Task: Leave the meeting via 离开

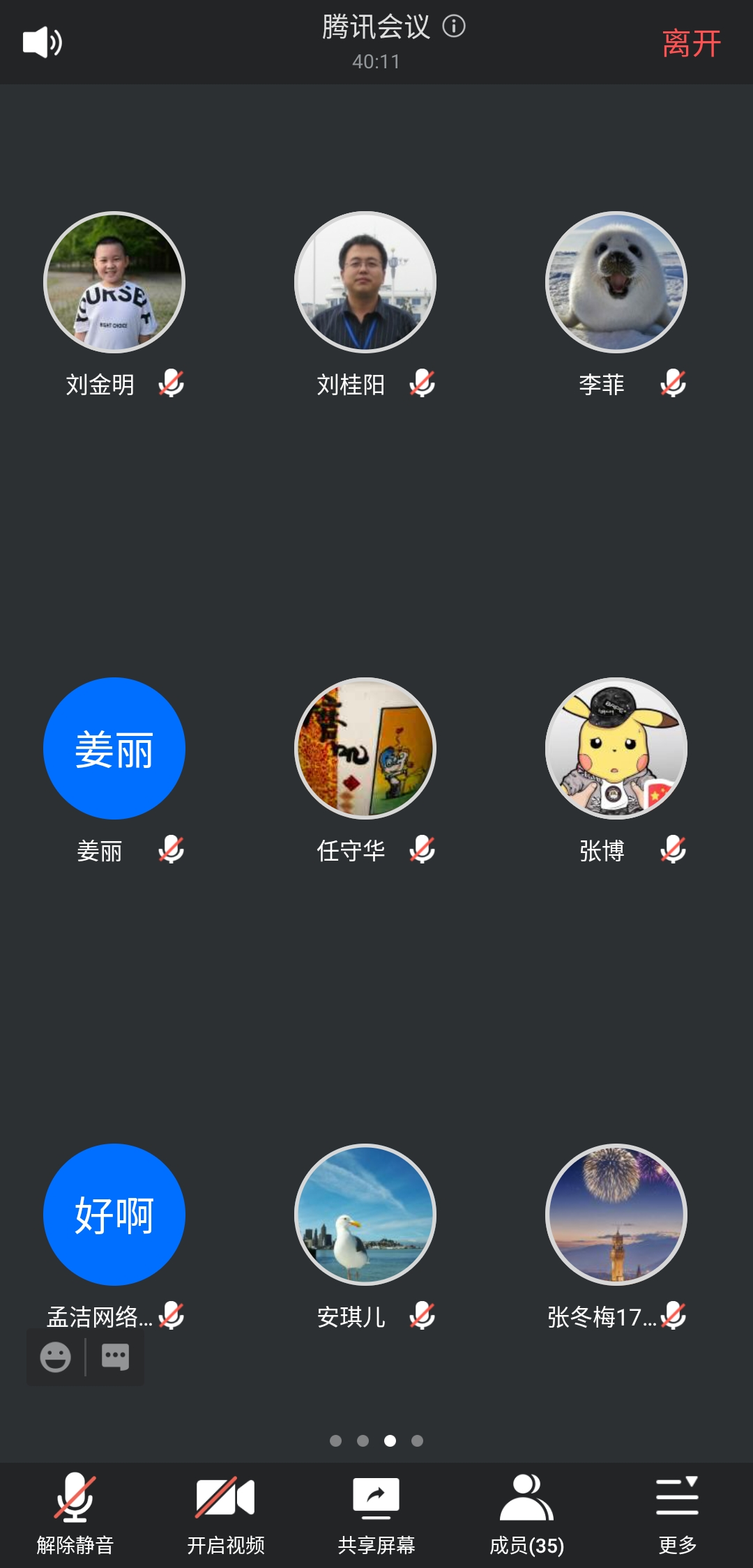Action: [691, 44]
